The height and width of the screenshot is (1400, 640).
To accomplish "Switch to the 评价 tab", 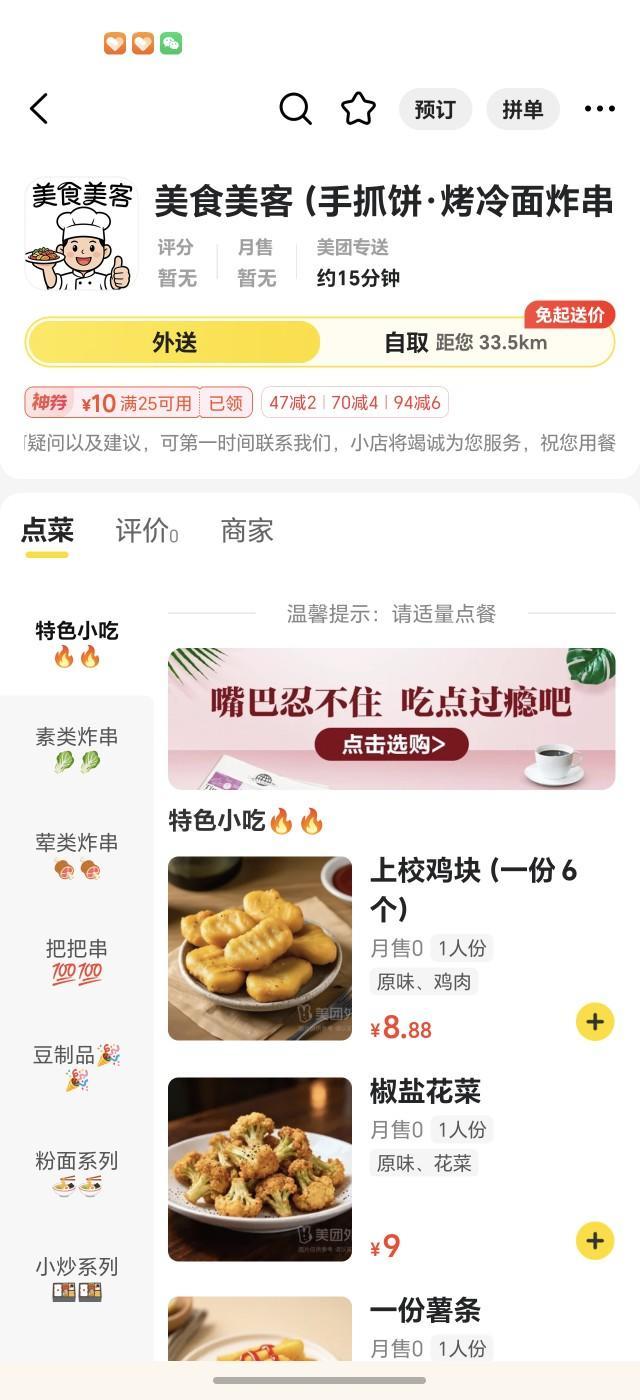I will [x=146, y=531].
